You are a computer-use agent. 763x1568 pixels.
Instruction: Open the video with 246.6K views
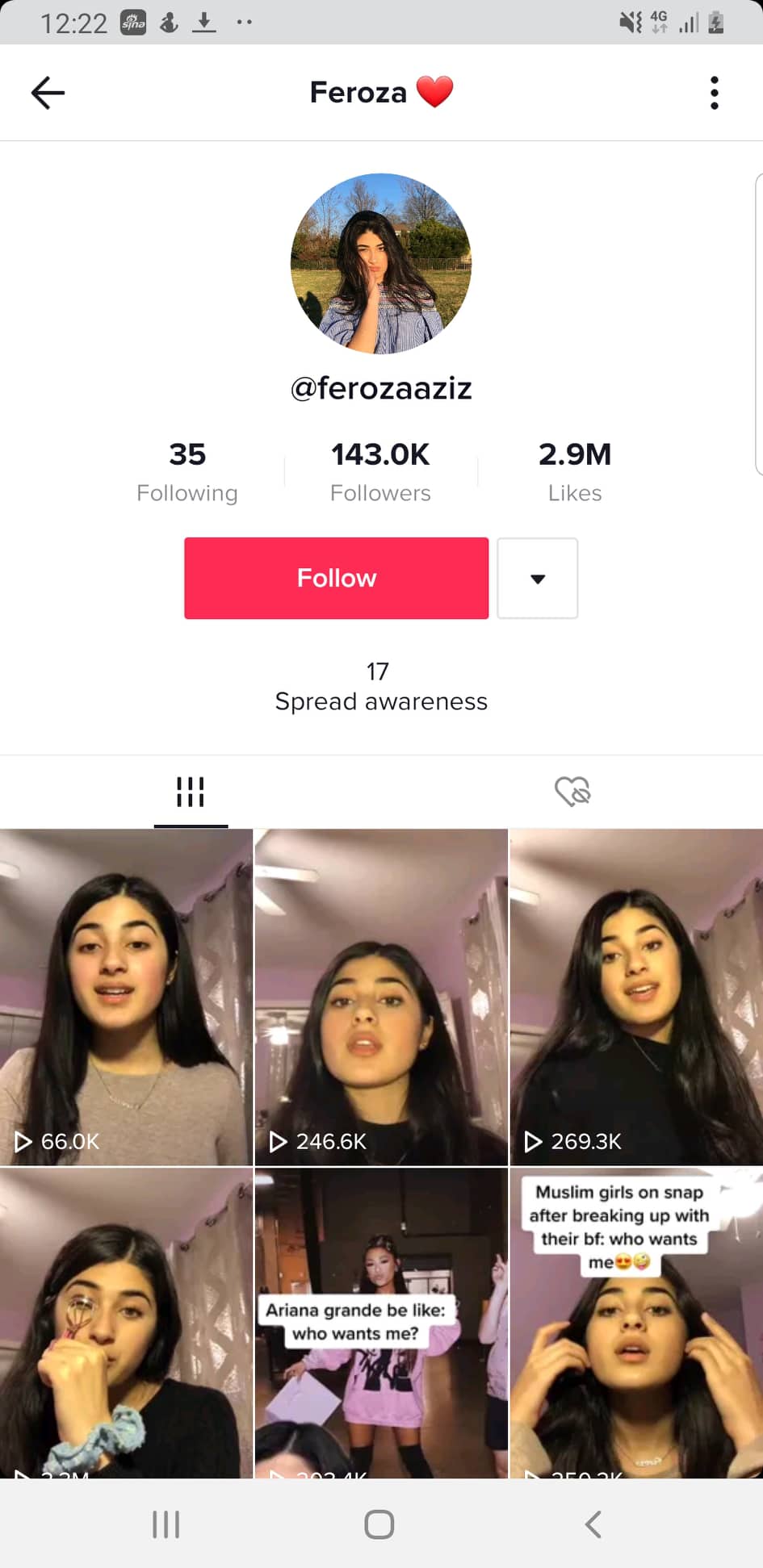[x=381, y=997]
